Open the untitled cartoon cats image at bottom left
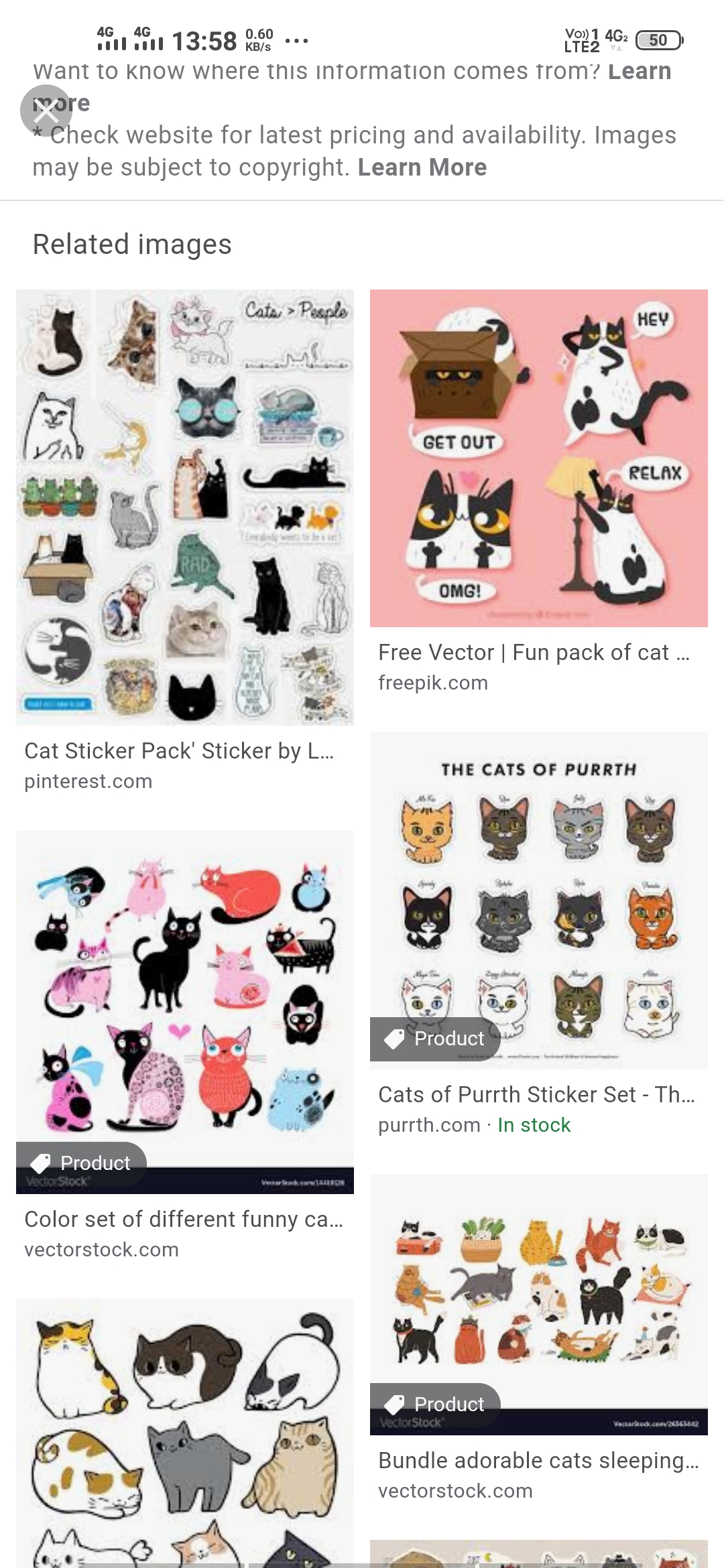This screenshot has height=1568, width=724. (185, 1433)
